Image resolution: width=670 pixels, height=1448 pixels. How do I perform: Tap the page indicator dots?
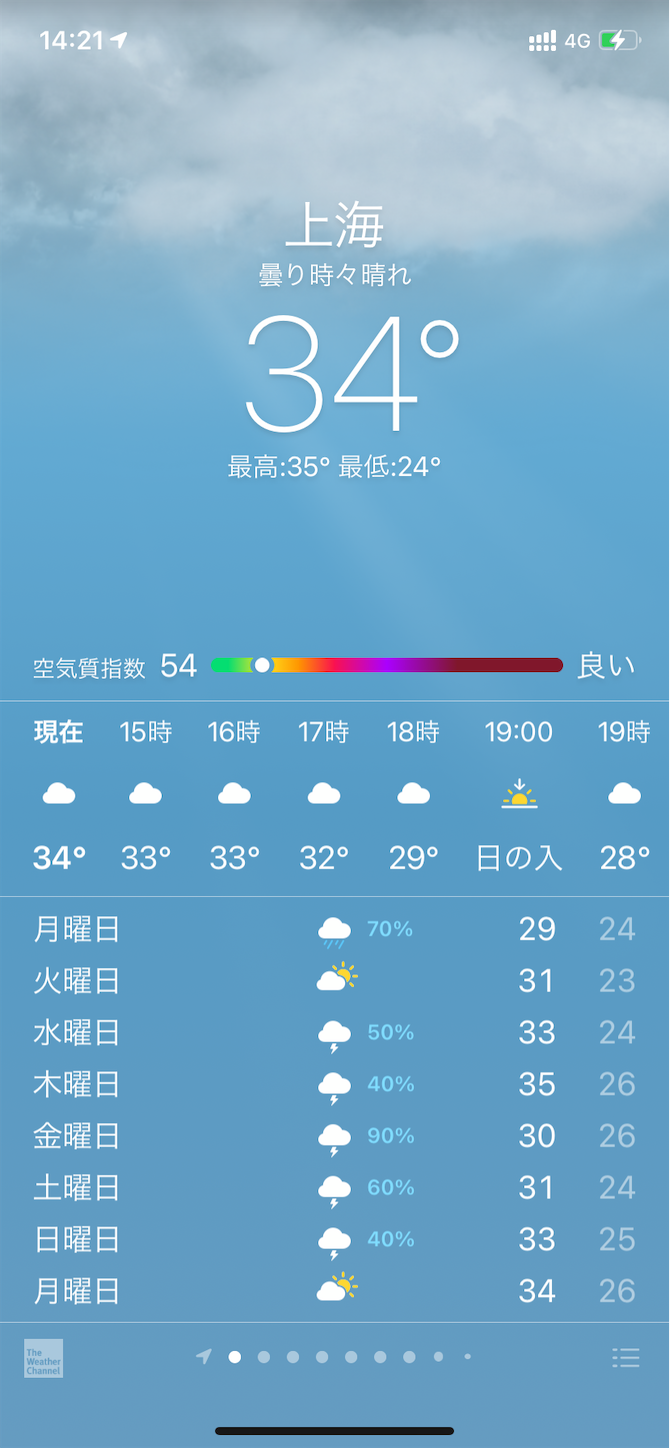coord(336,1357)
